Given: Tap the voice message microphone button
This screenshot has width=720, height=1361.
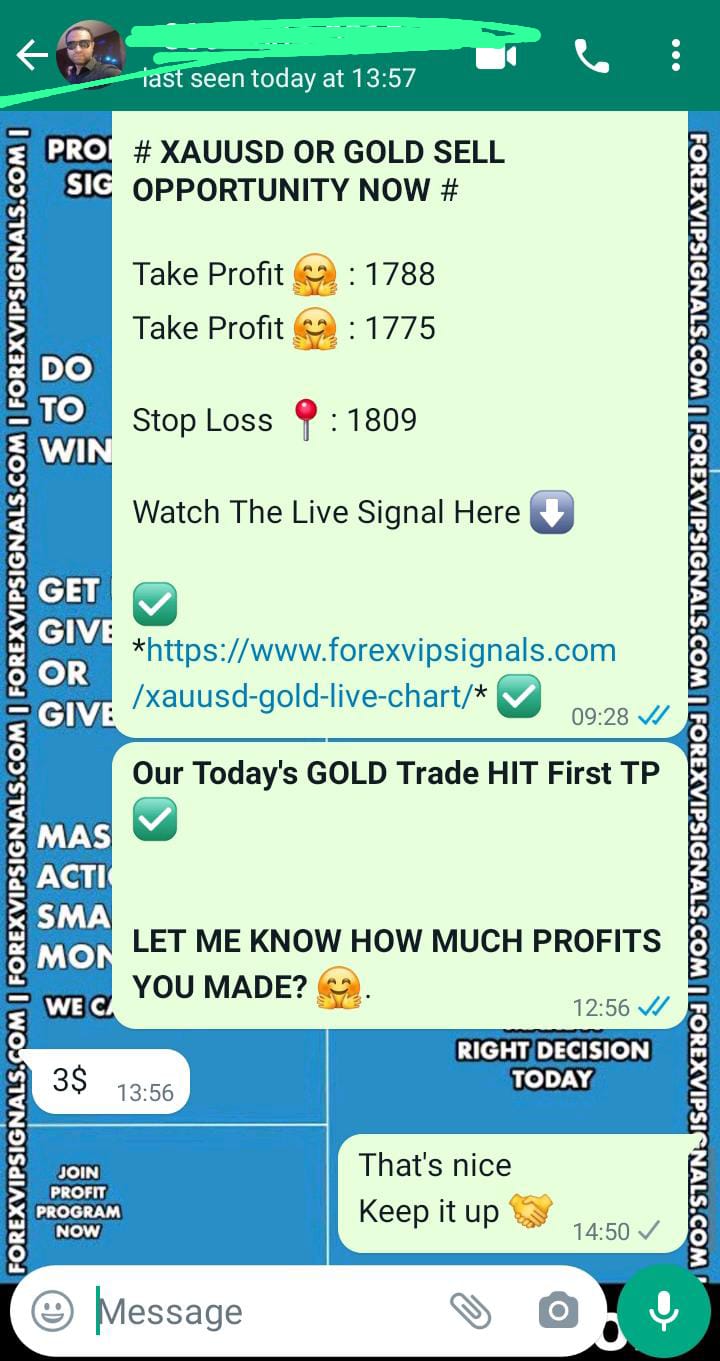Looking at the screenshot, I should (x=663, y=1310).
